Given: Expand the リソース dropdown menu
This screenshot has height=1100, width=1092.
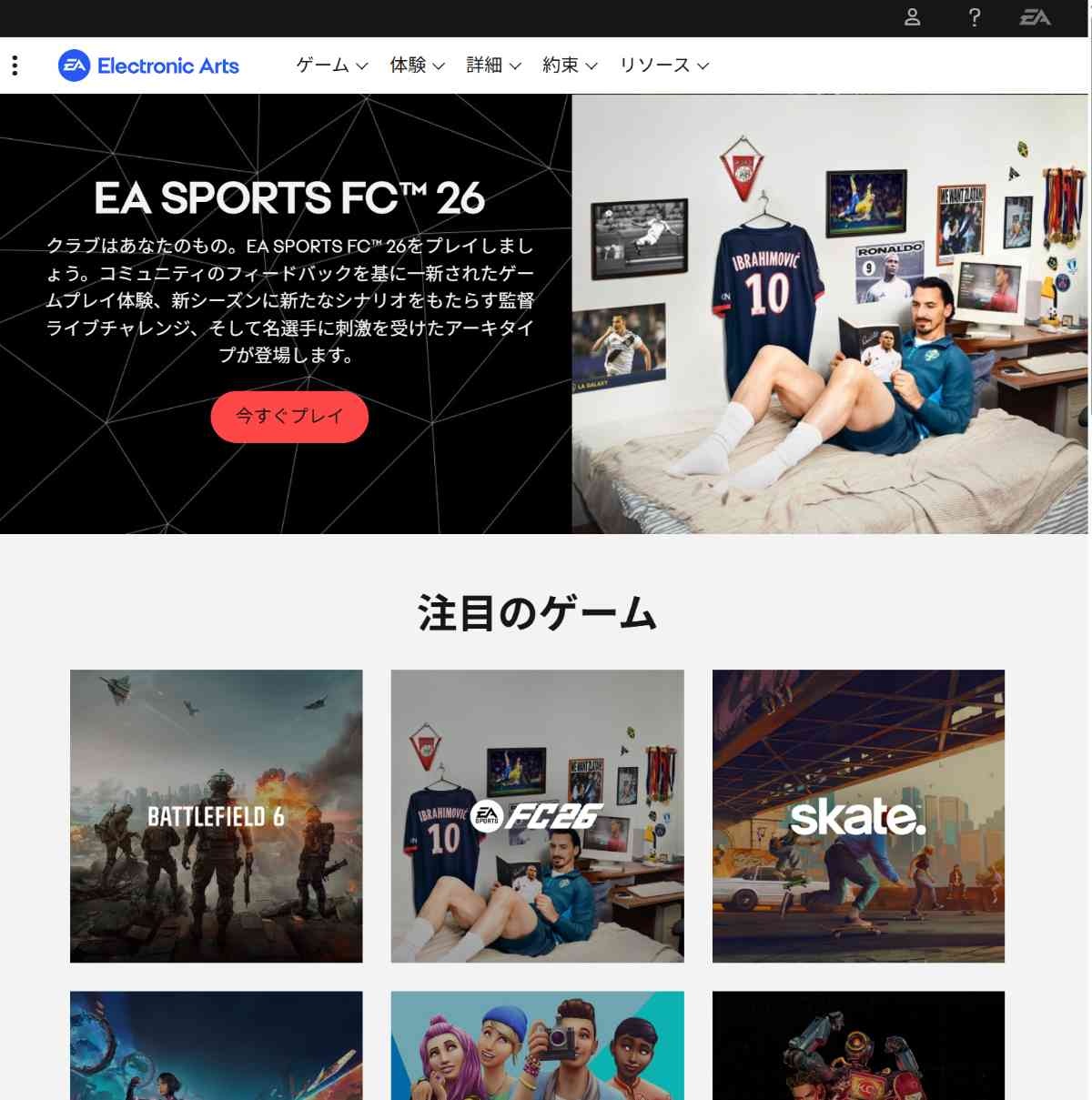Looking at the screenshot, I should tap(663, 66).
